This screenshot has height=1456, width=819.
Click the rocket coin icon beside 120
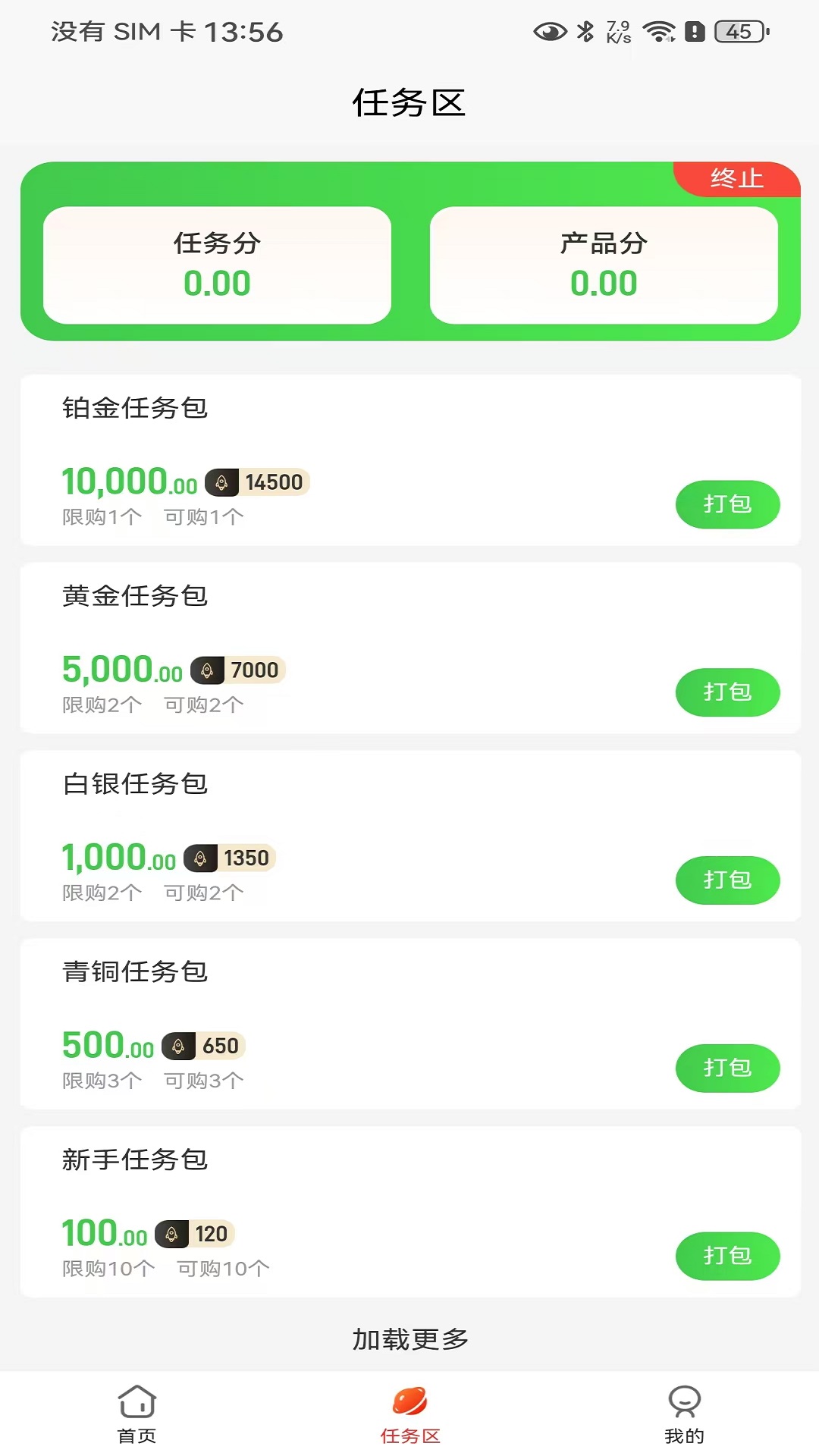tap(171, 1234)
